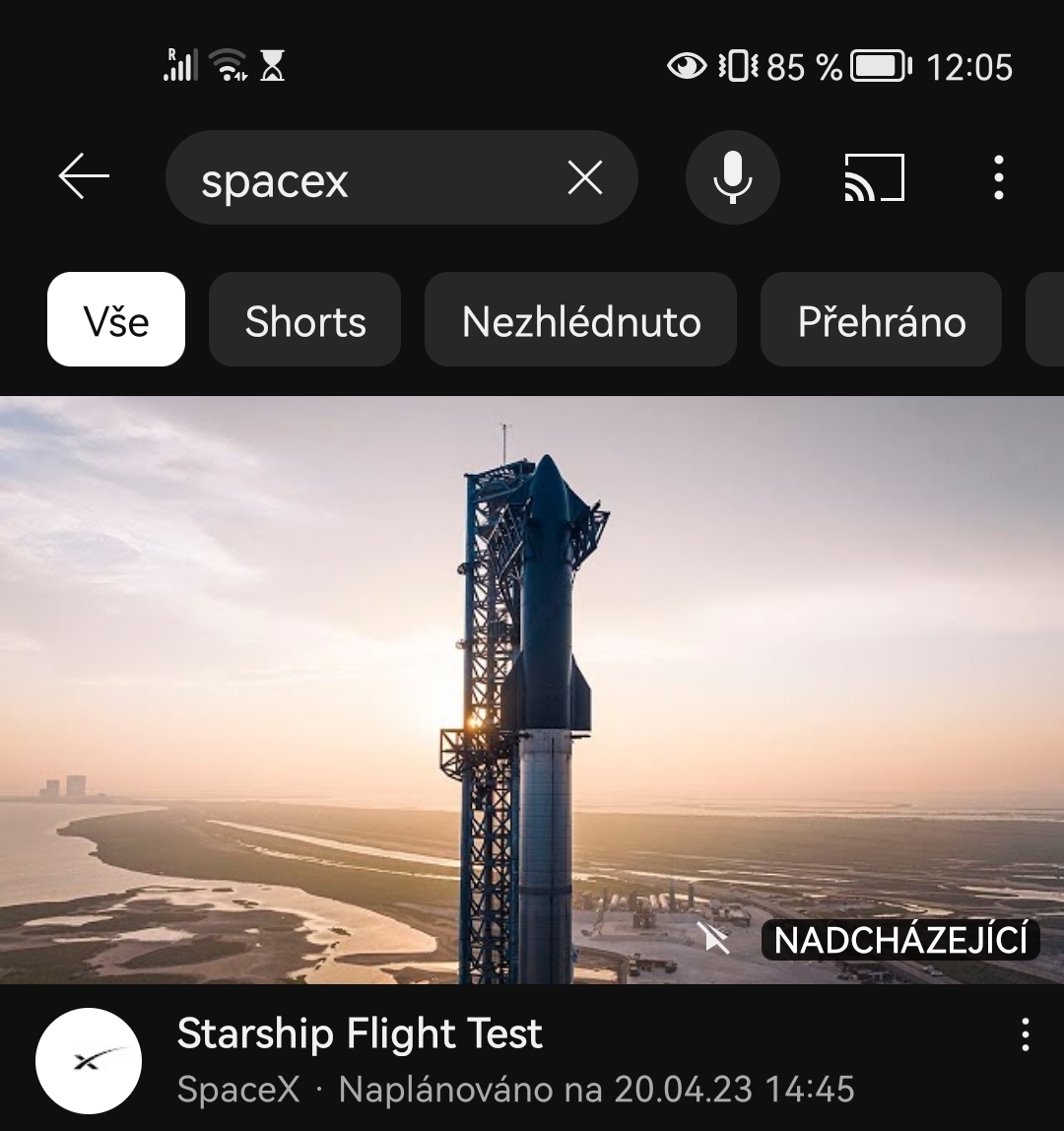
Task: Visit the SpaceX channel avatar
Action: 89,1061
